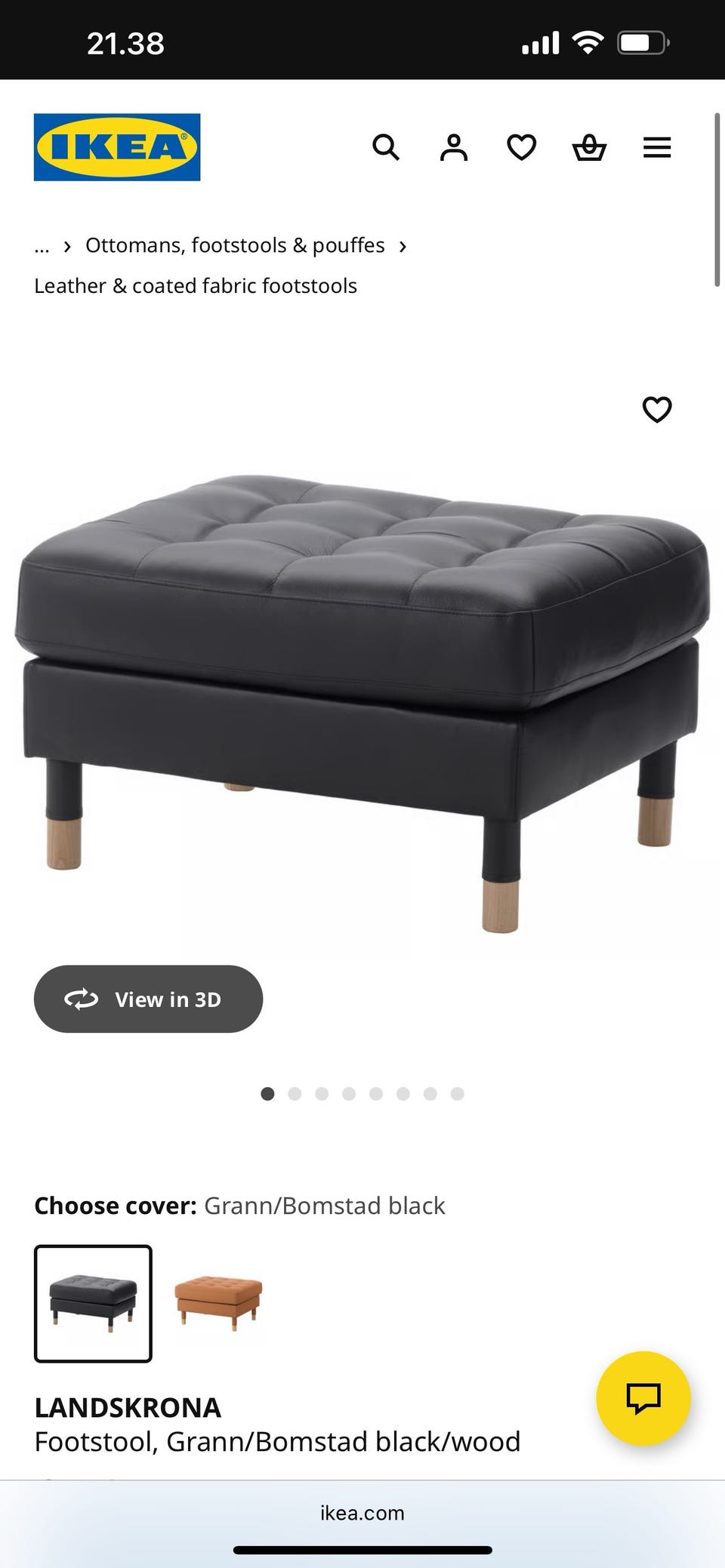
Task: Tap the ikea.com address bar
Action: [362, 1513]
